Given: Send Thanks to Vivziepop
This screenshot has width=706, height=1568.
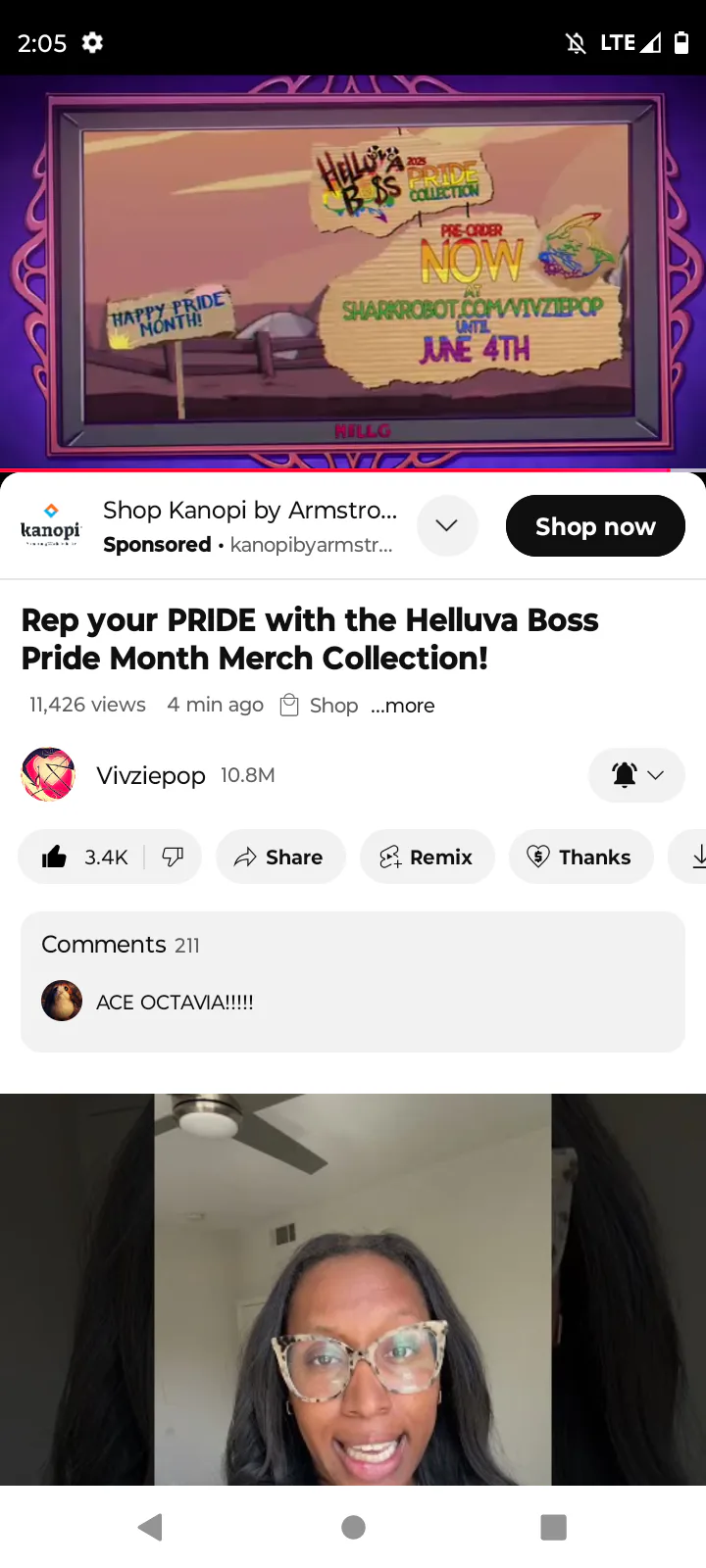Looking at the screenshot, I should point(580,857).
